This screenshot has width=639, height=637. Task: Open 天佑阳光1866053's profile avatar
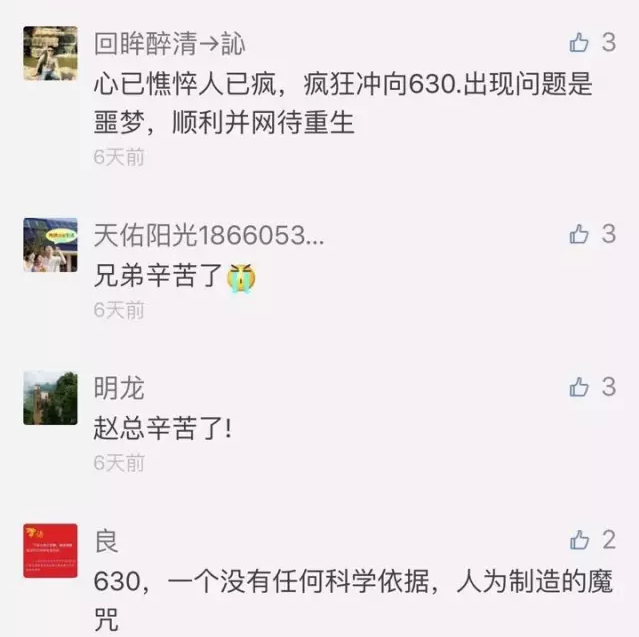[x=50, y=245]
